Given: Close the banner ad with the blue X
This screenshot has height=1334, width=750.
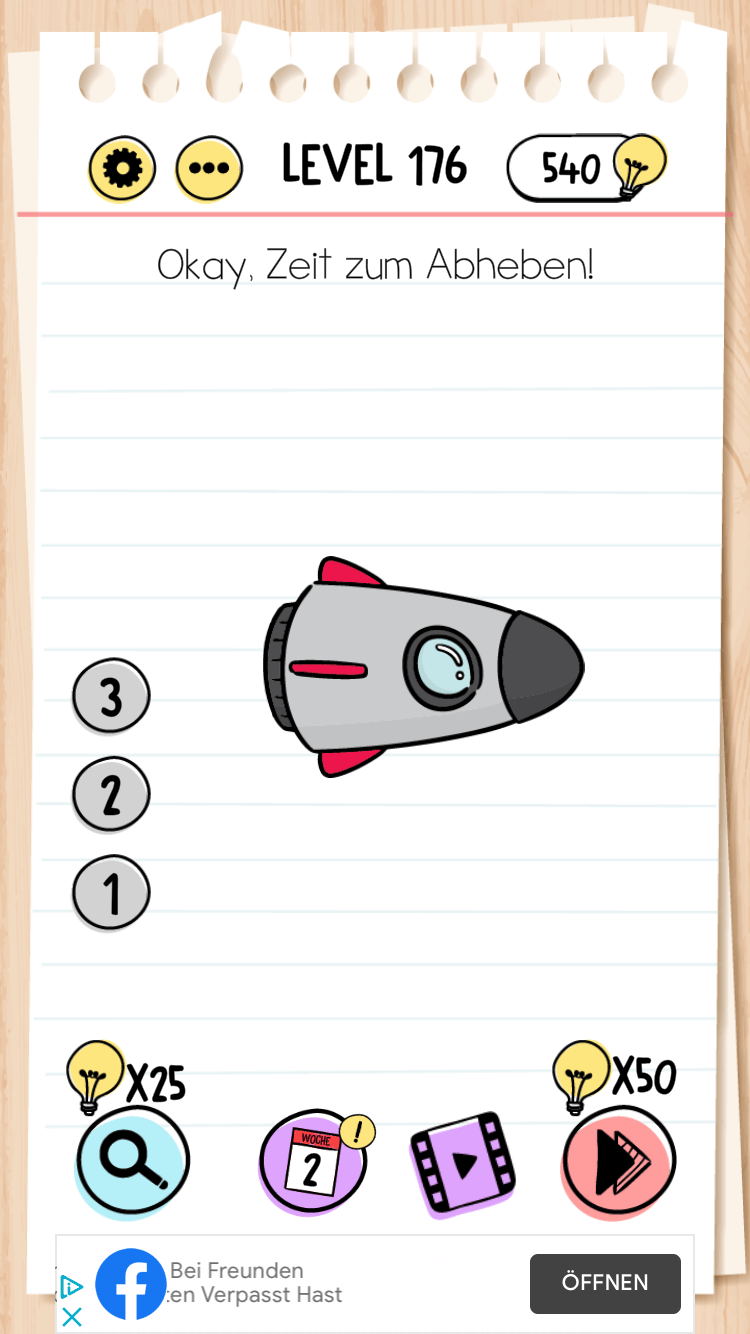Looking at the screenshot, I should pos(70,1318).
